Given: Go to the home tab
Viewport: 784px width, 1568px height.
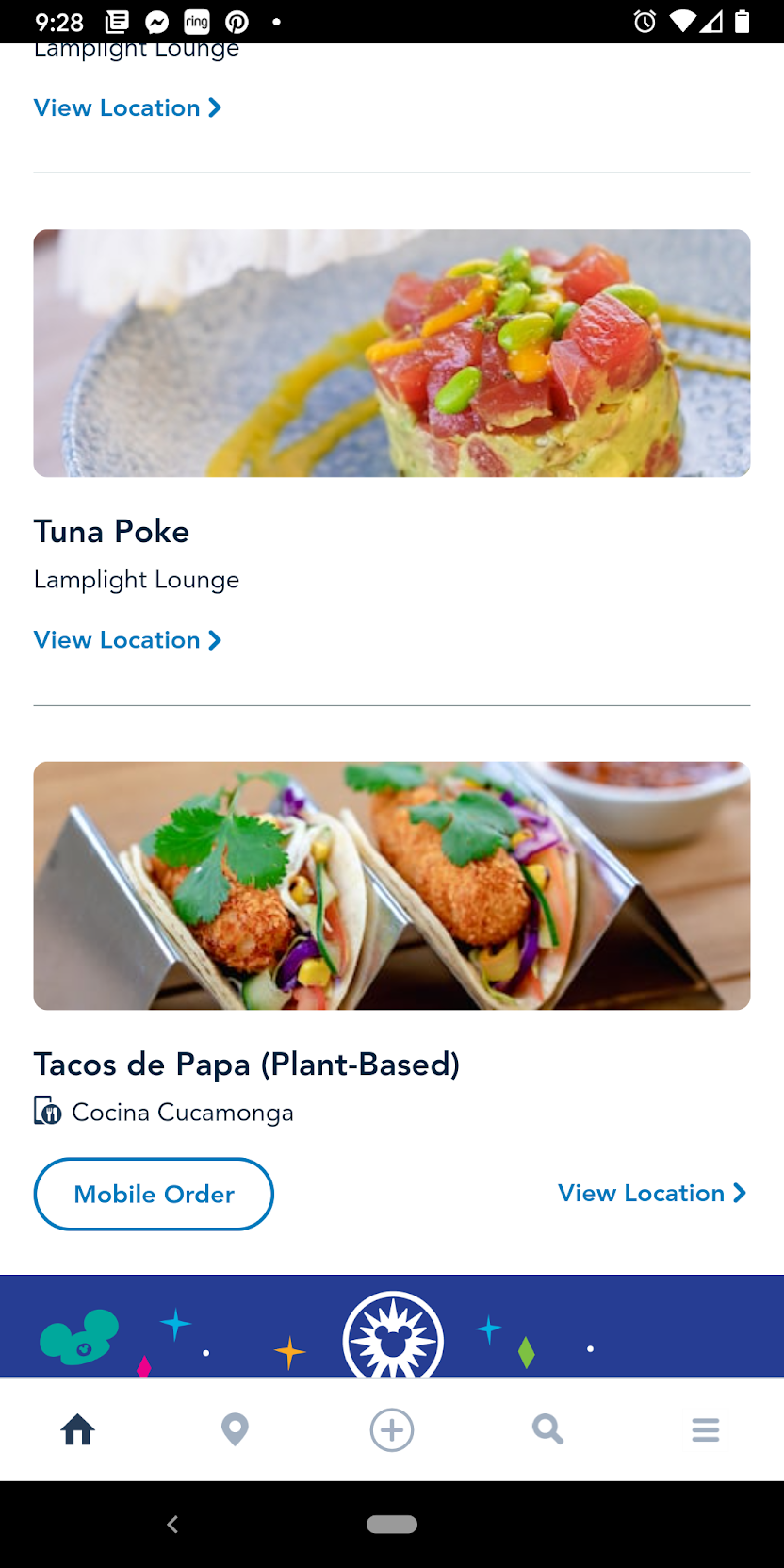Looking at the screenshot, I should point(78,1429).
